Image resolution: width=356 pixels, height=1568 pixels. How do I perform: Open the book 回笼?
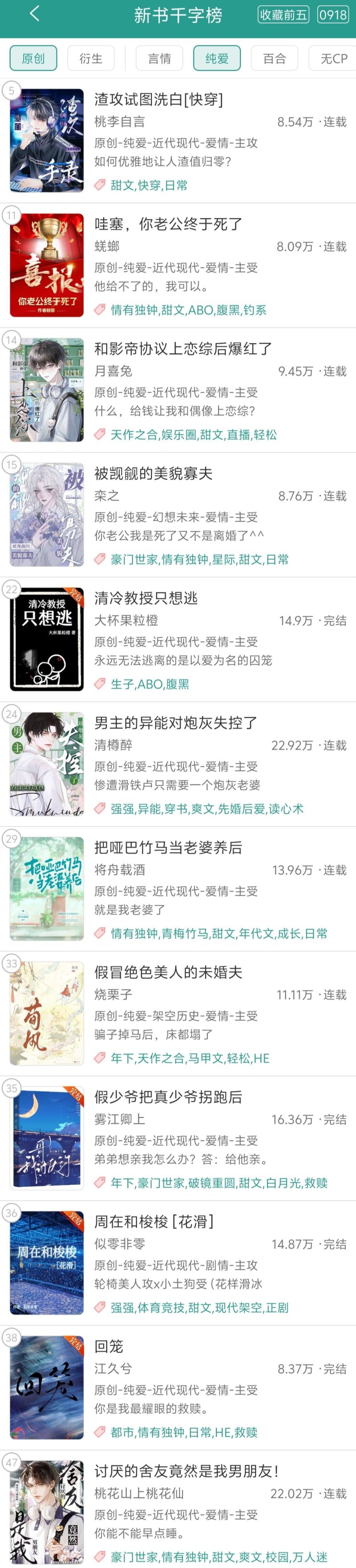109,1347
